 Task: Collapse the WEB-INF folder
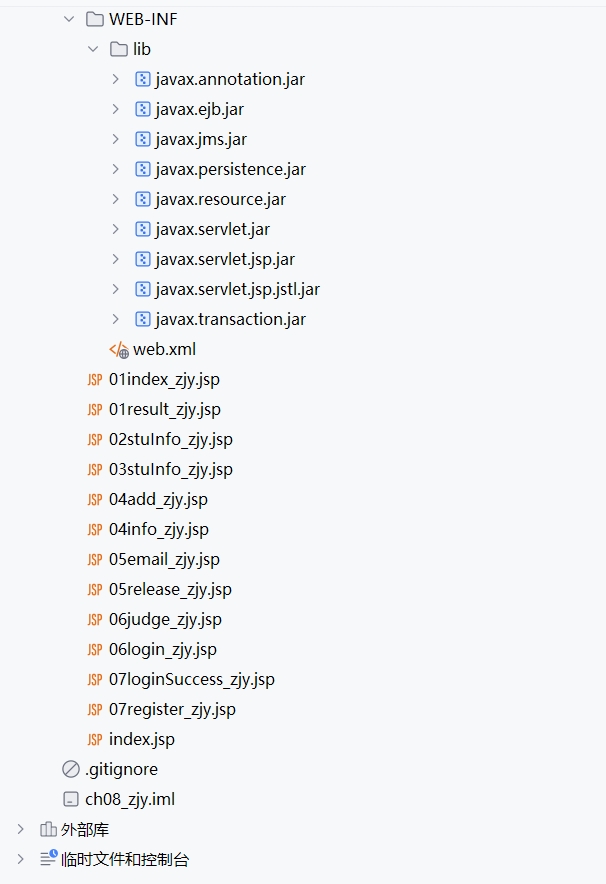point(69,19)
